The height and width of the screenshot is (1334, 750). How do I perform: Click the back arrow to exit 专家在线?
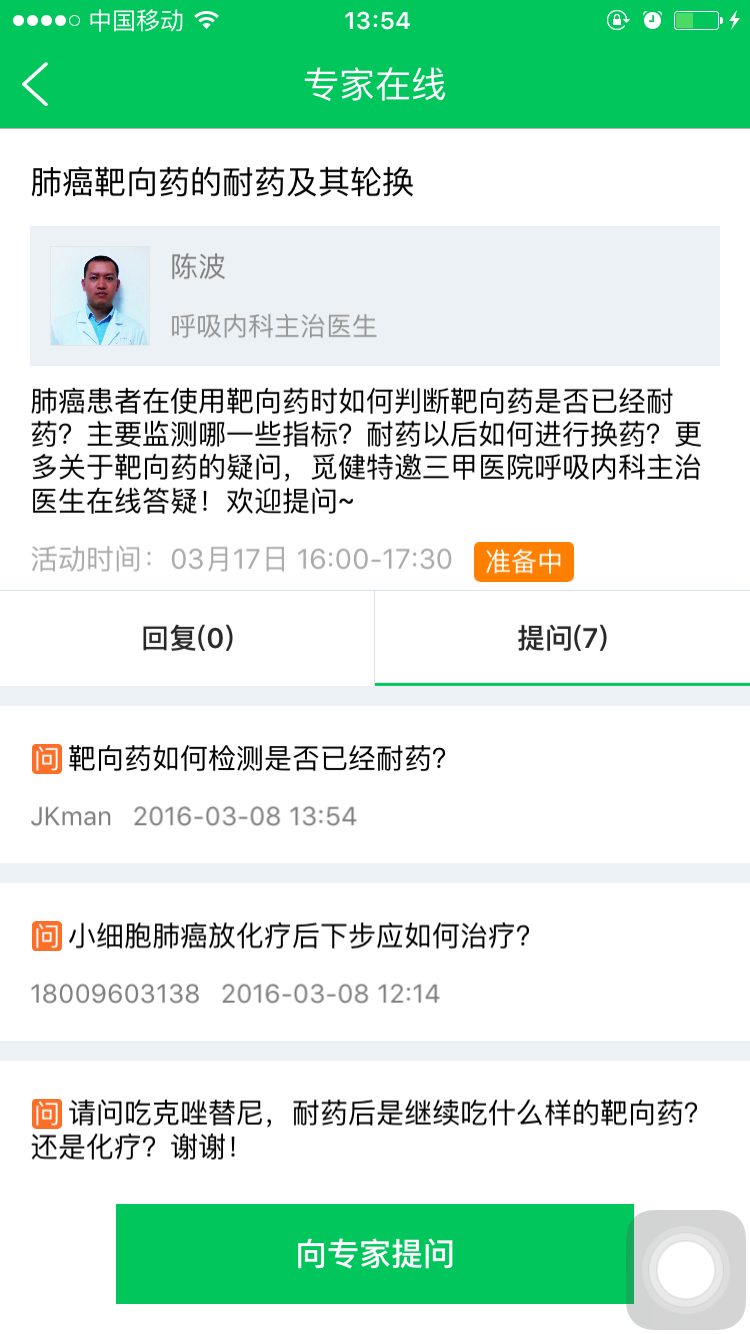point(35,84)
